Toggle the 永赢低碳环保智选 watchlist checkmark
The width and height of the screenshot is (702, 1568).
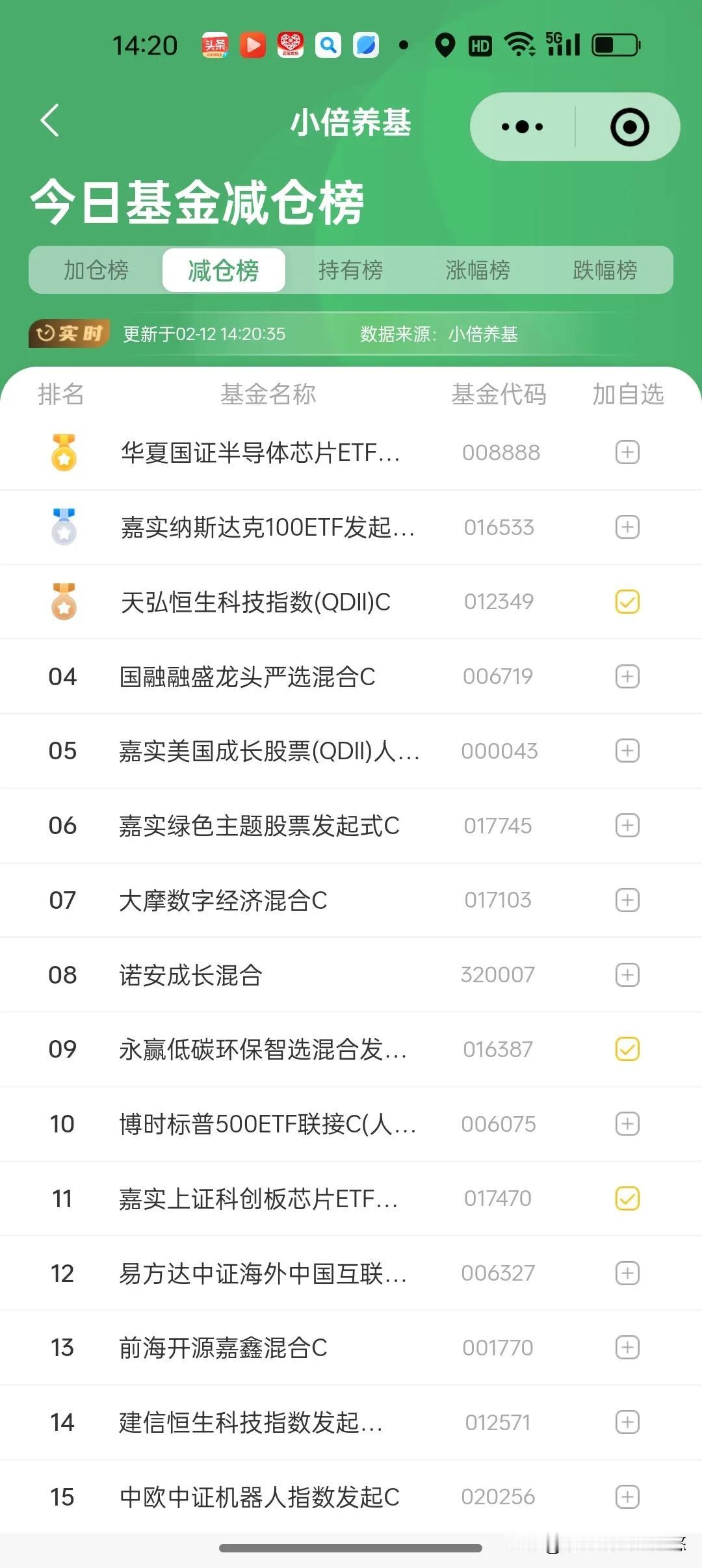click(626, 1049)
